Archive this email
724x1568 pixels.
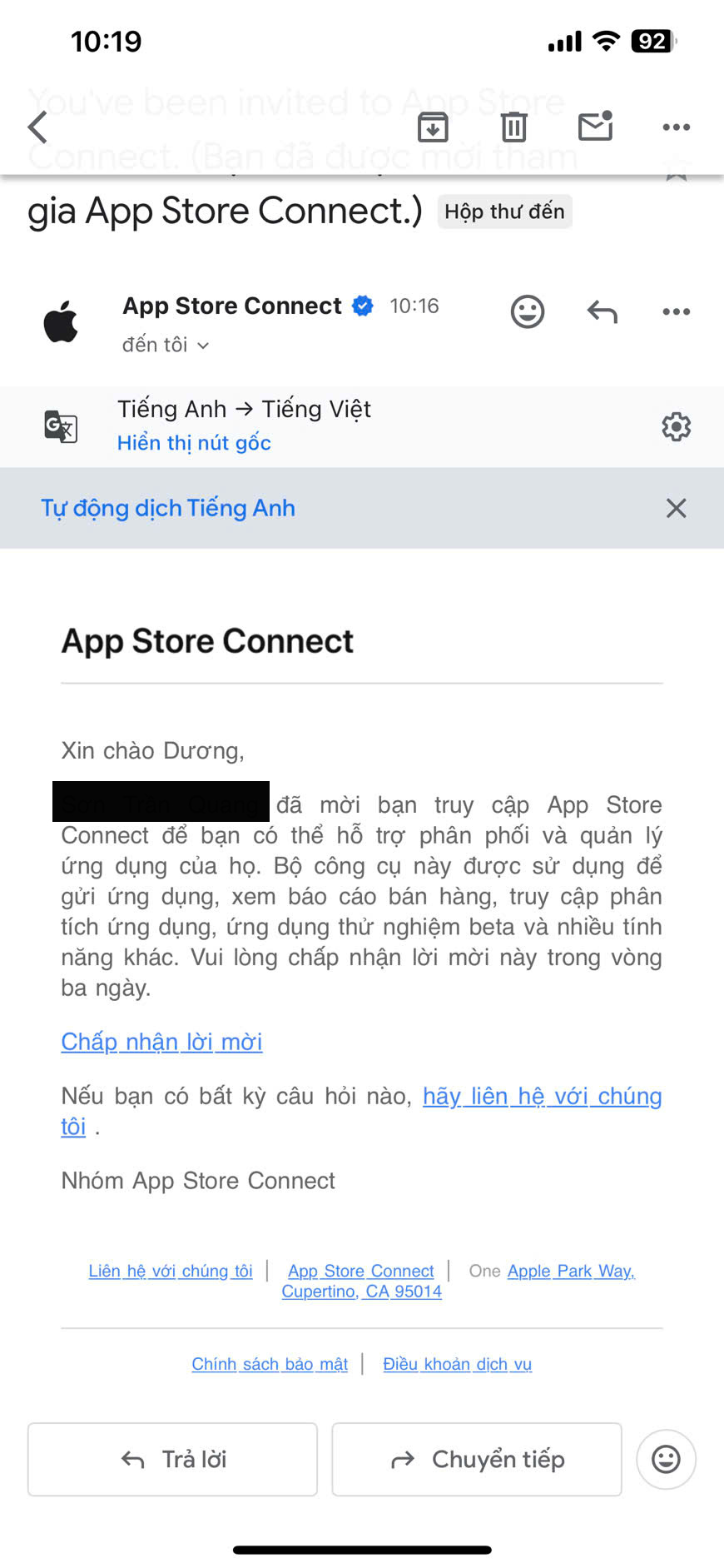point(433,127)
